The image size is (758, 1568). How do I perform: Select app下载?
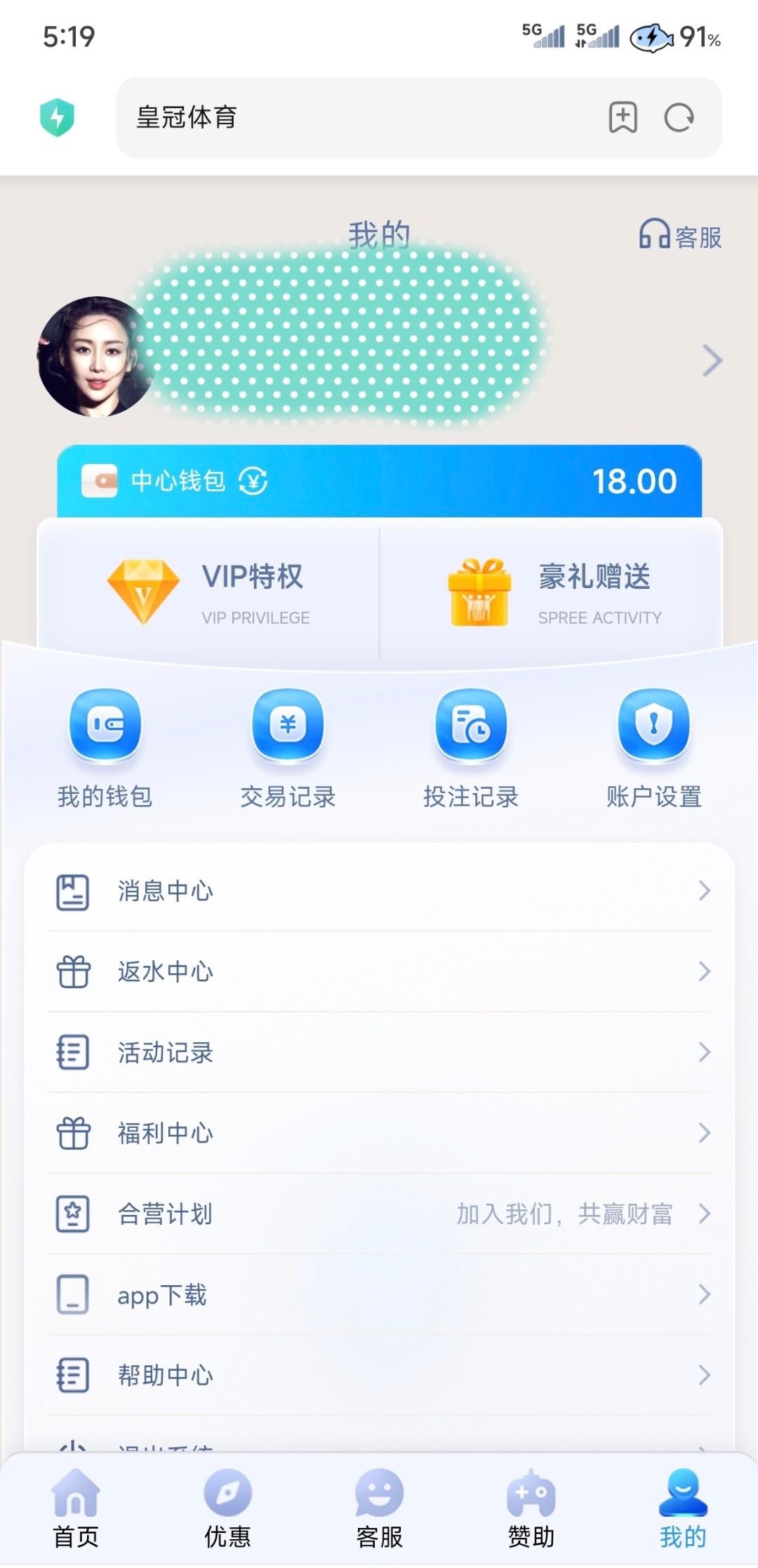point(379,1295)
